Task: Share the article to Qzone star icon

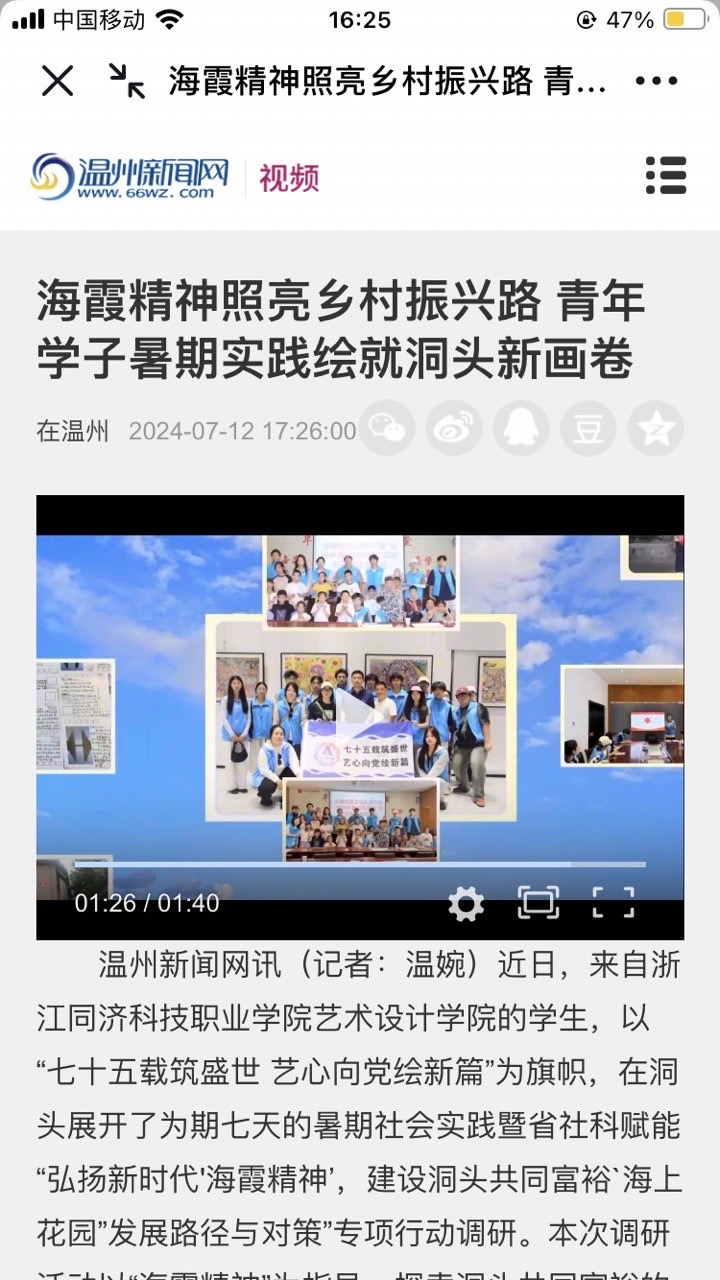Action: click(x=655, y=429)
